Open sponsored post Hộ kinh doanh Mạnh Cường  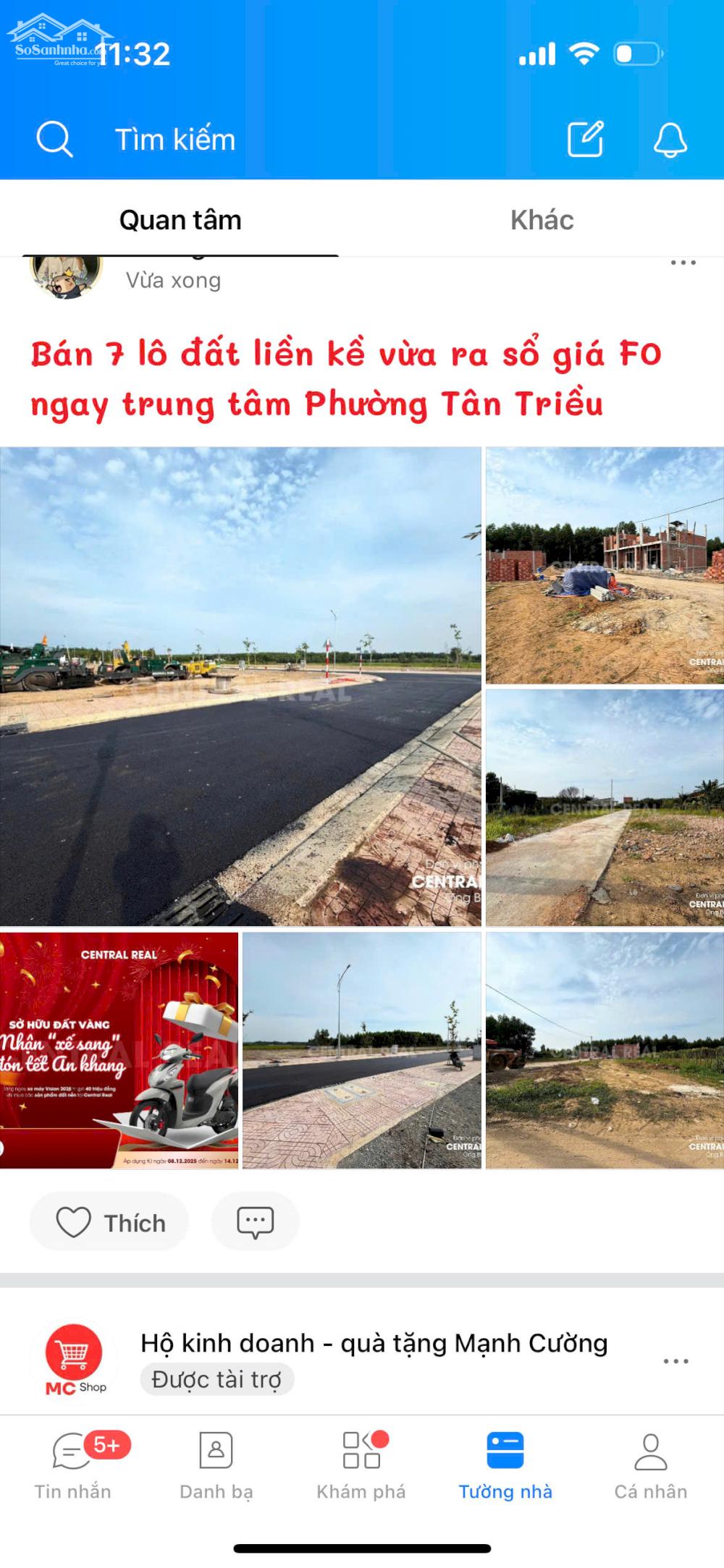point(374,1343)
